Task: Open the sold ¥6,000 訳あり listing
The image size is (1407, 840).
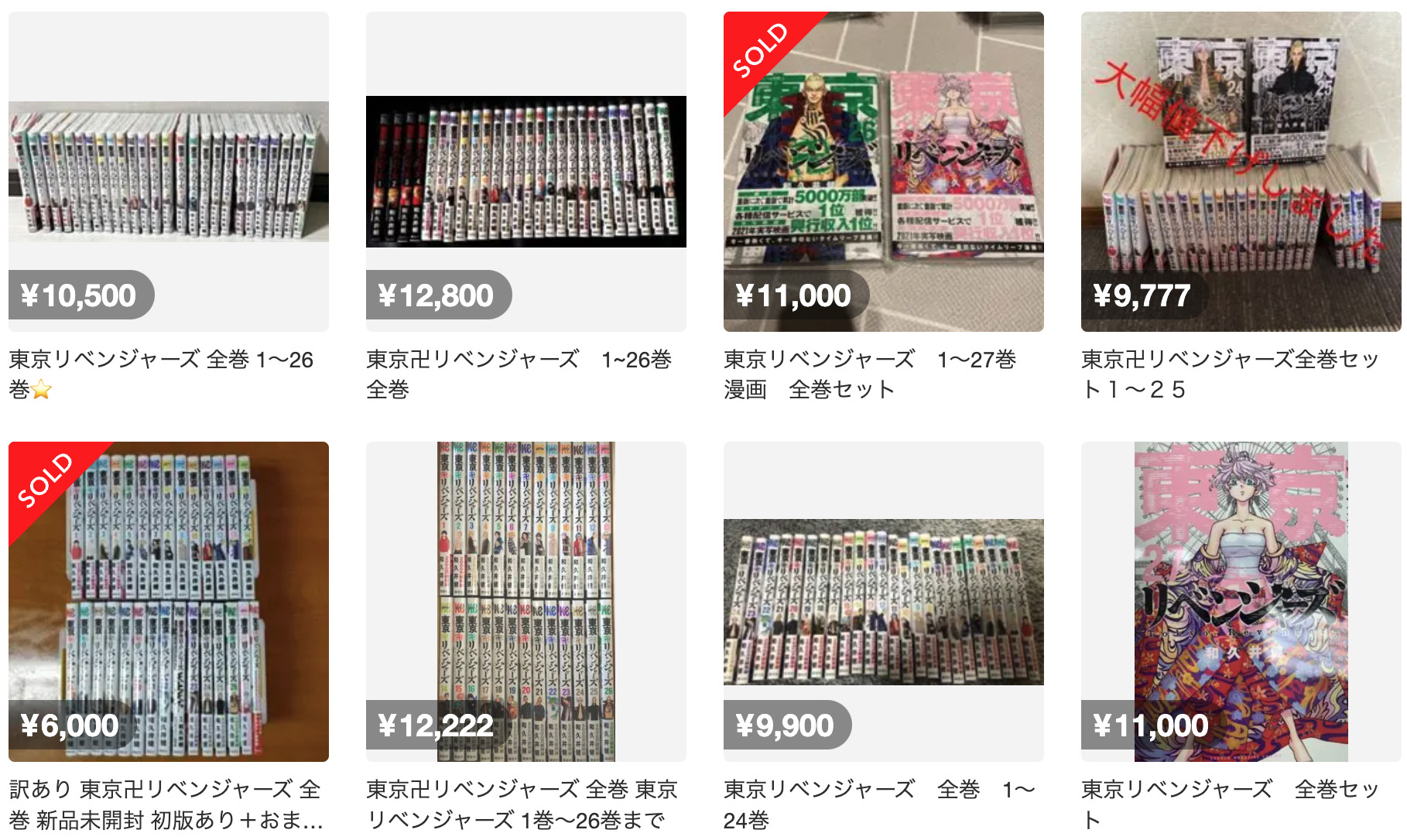Action: (168, 601)
